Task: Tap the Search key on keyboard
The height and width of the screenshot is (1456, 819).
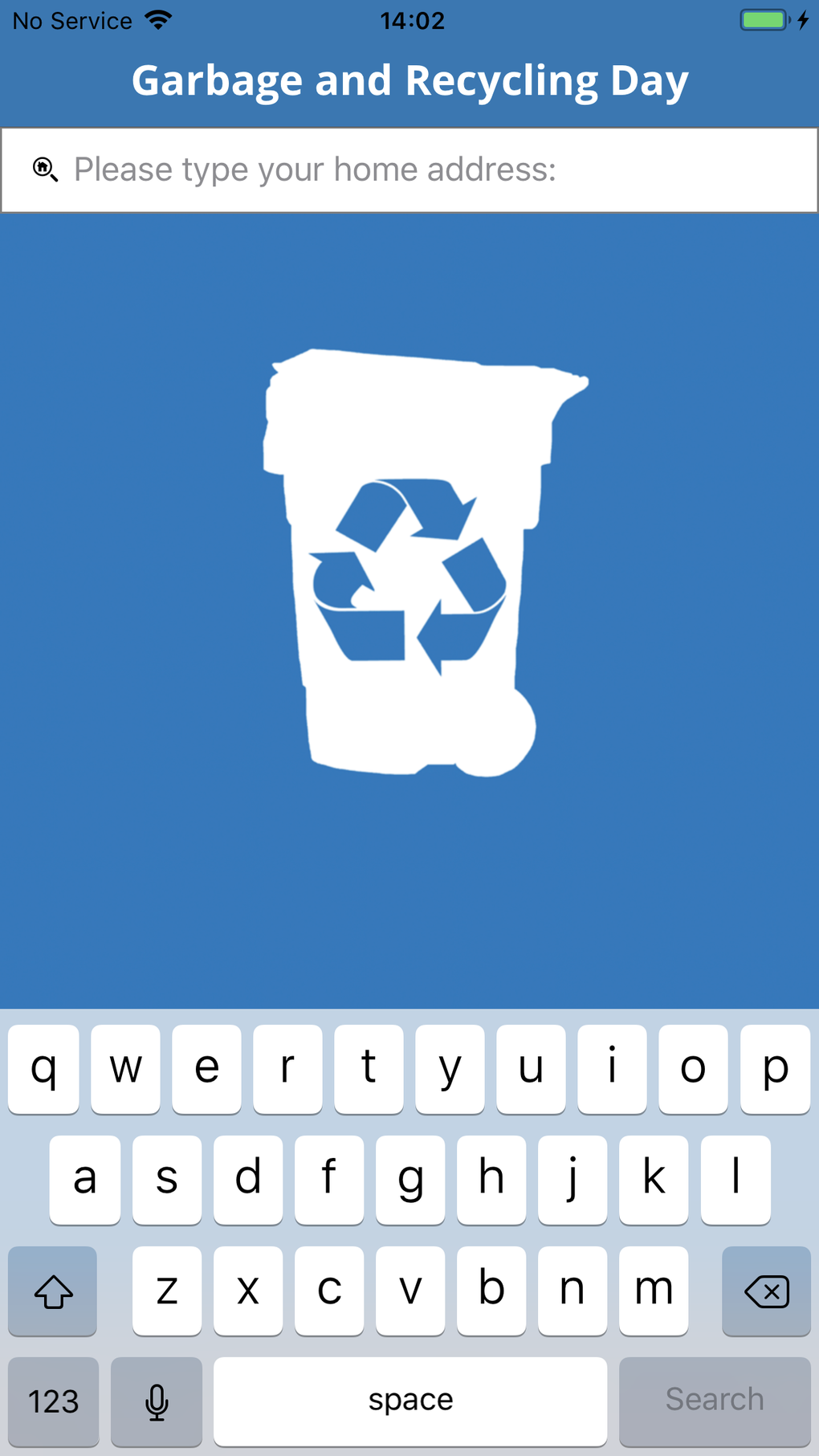Action: coord(715,1401)
